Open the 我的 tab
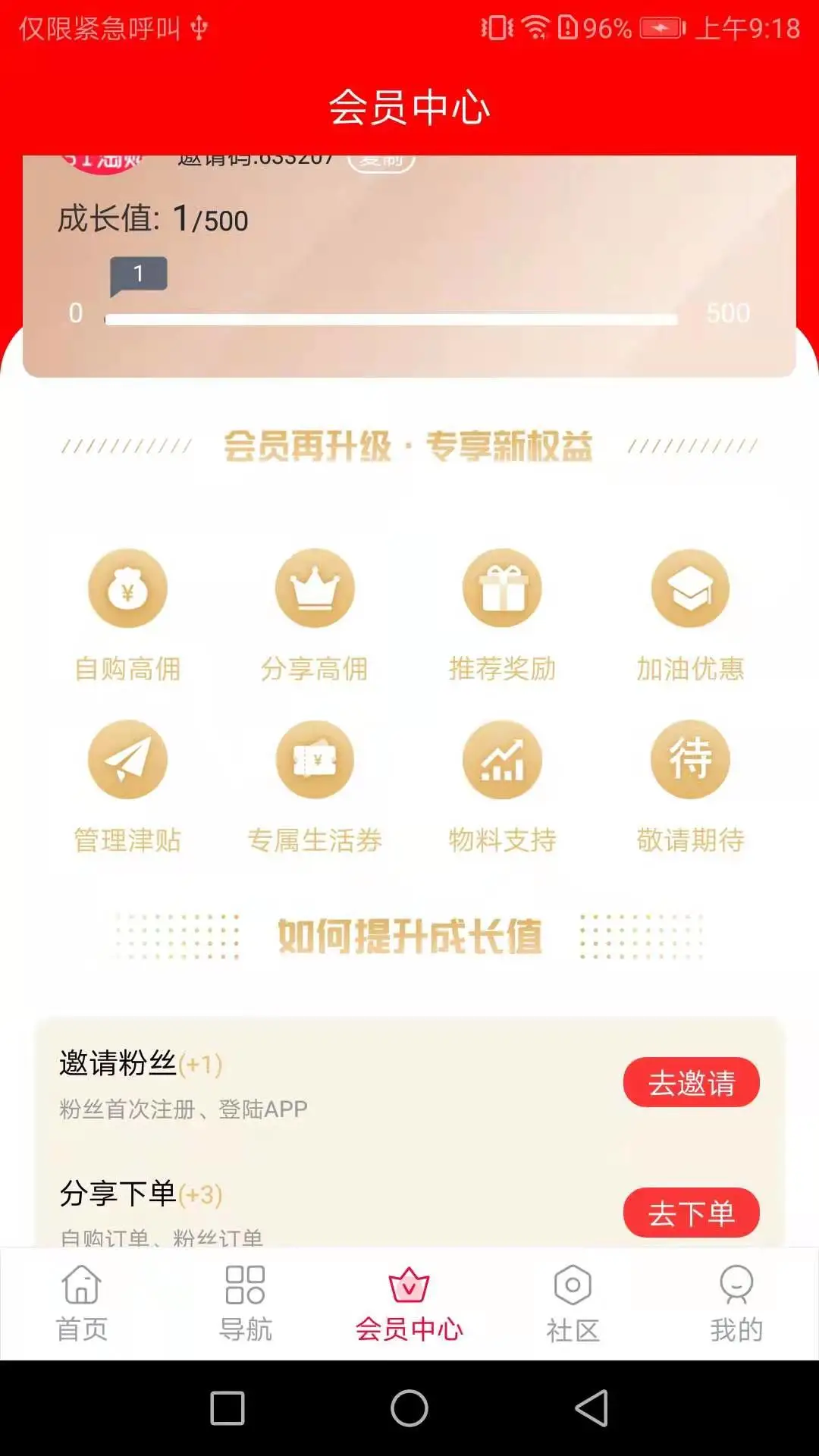Screen dimensions: 819x1456 pos(736,1303)
